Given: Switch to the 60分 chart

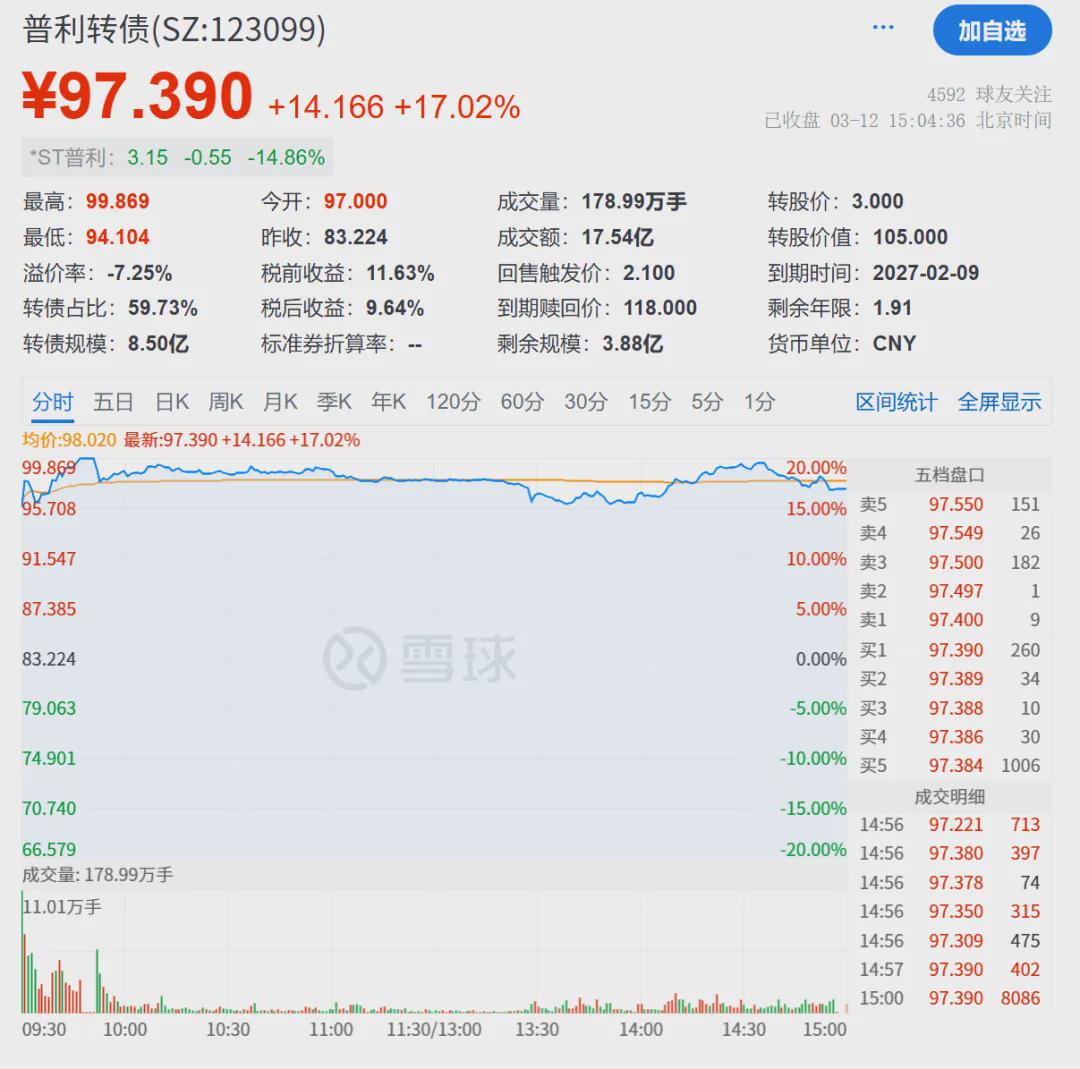Looking at the screenshot, I should pos(522,402).
